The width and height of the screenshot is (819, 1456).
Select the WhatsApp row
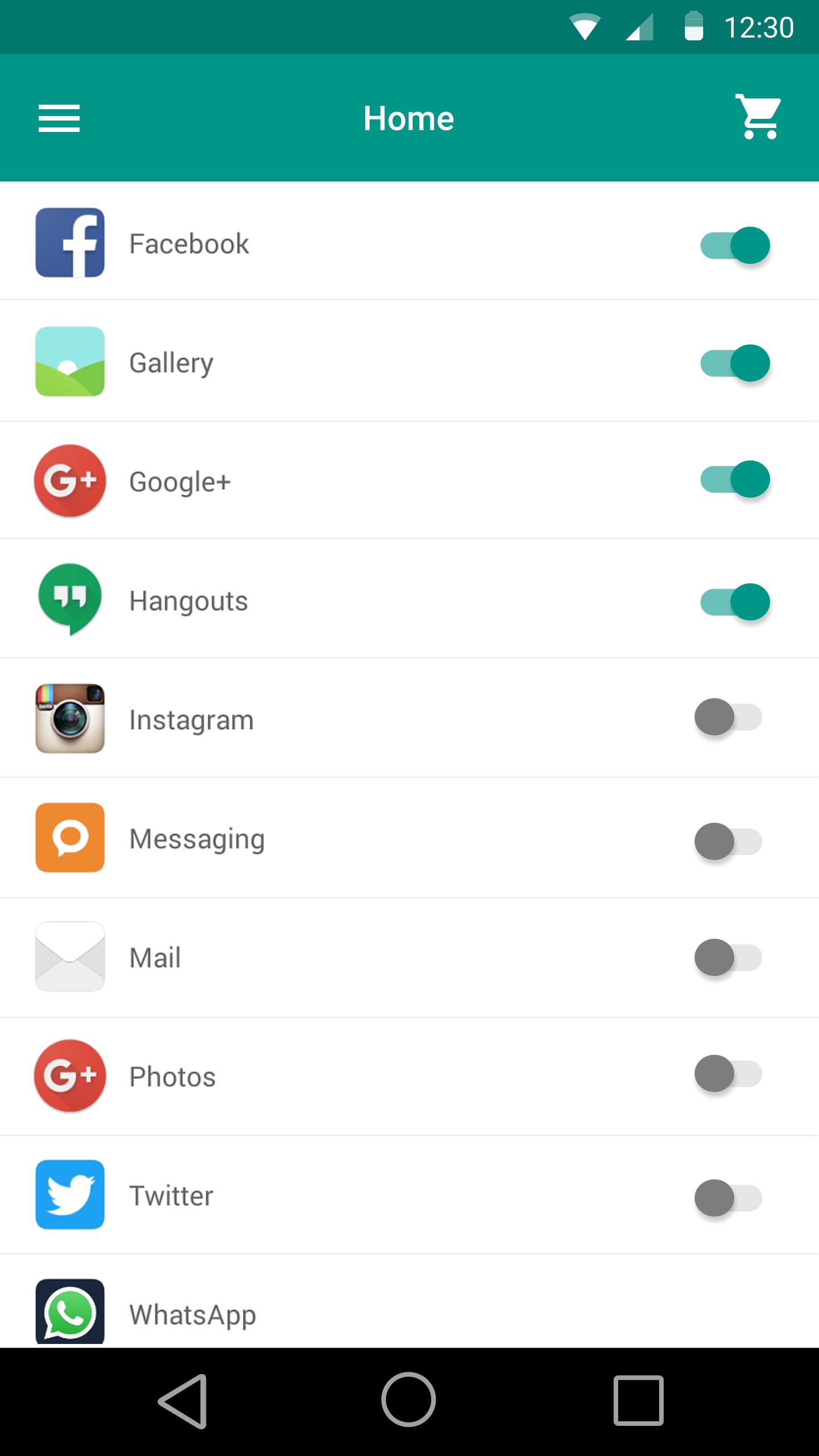[409, 1301]
